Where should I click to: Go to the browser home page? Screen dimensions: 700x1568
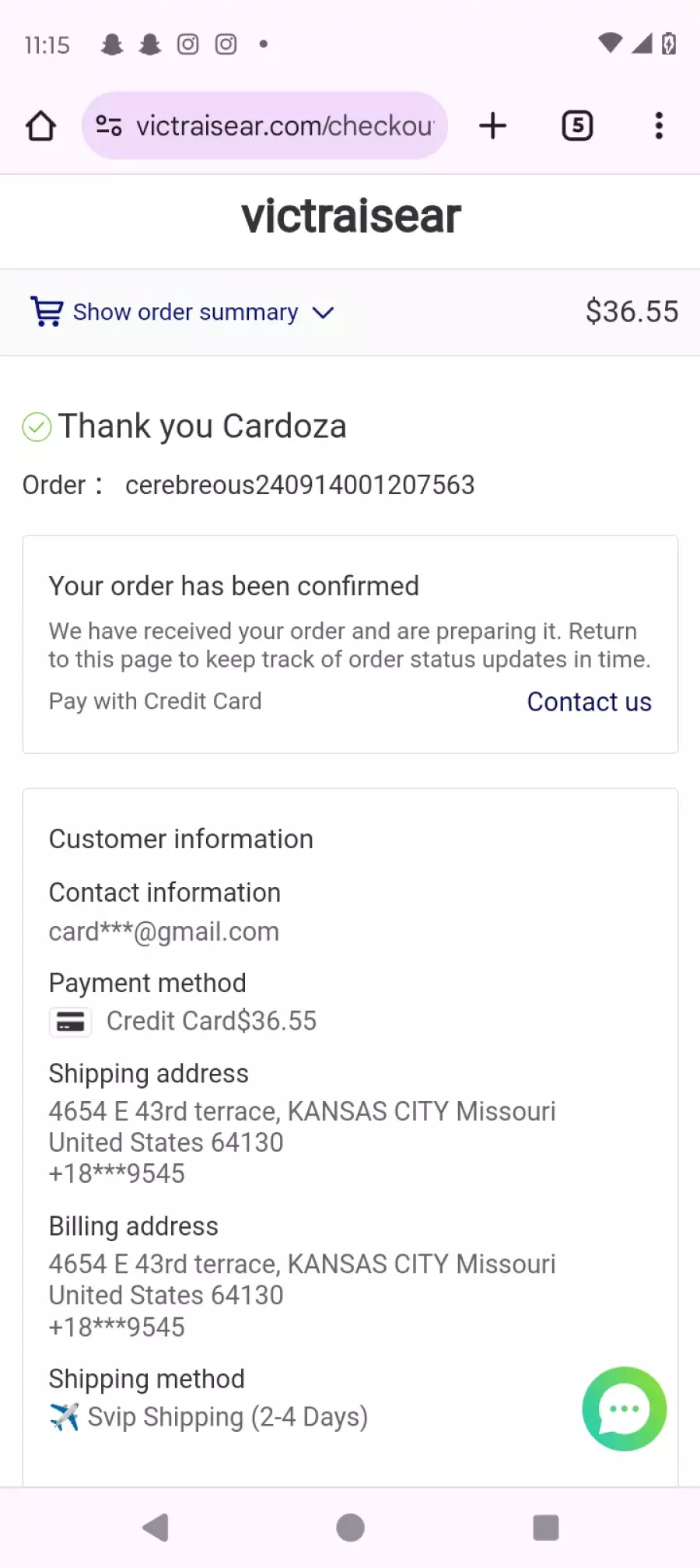point(40,126)
